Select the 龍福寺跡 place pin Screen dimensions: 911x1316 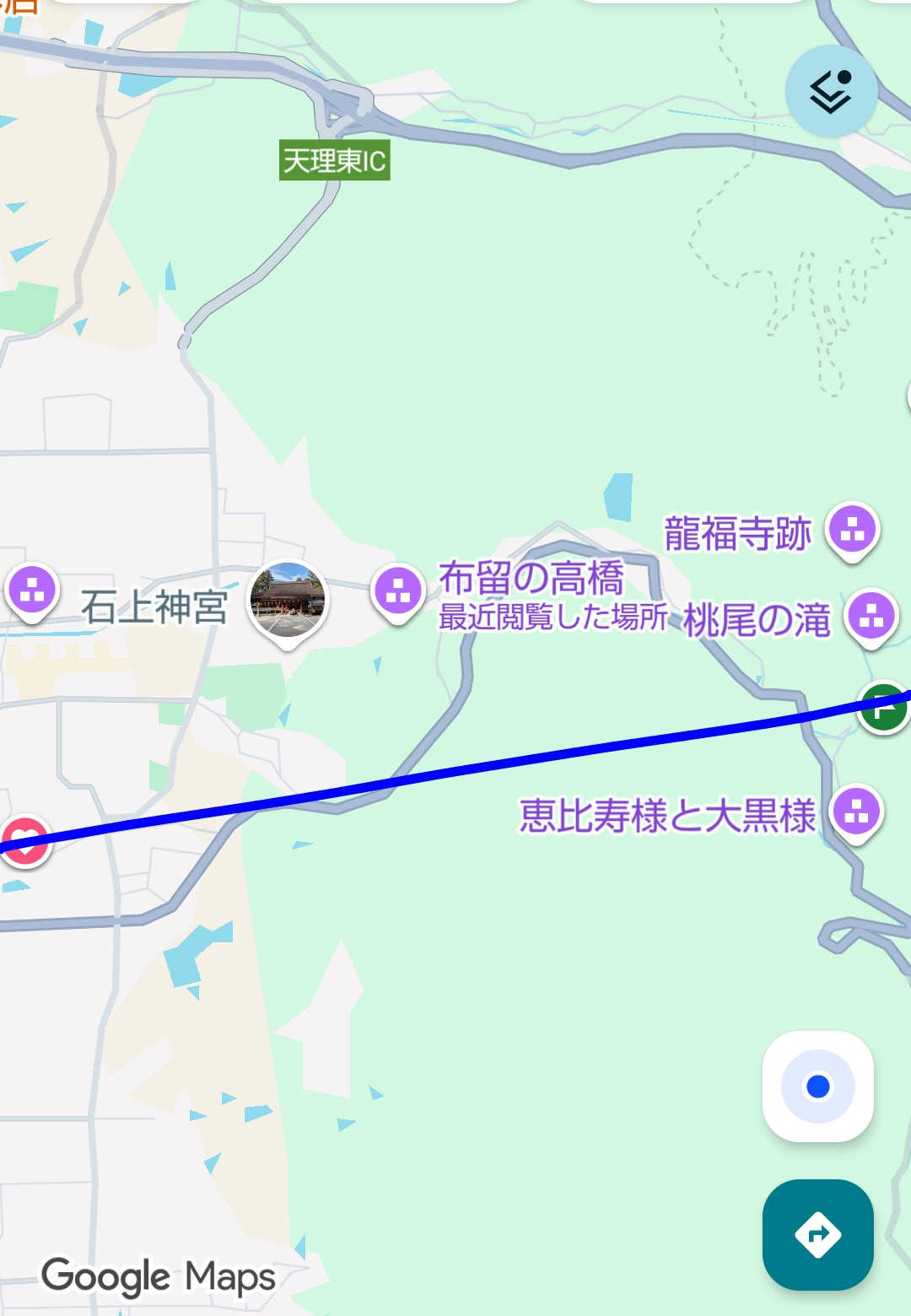(x=853, y=531)
